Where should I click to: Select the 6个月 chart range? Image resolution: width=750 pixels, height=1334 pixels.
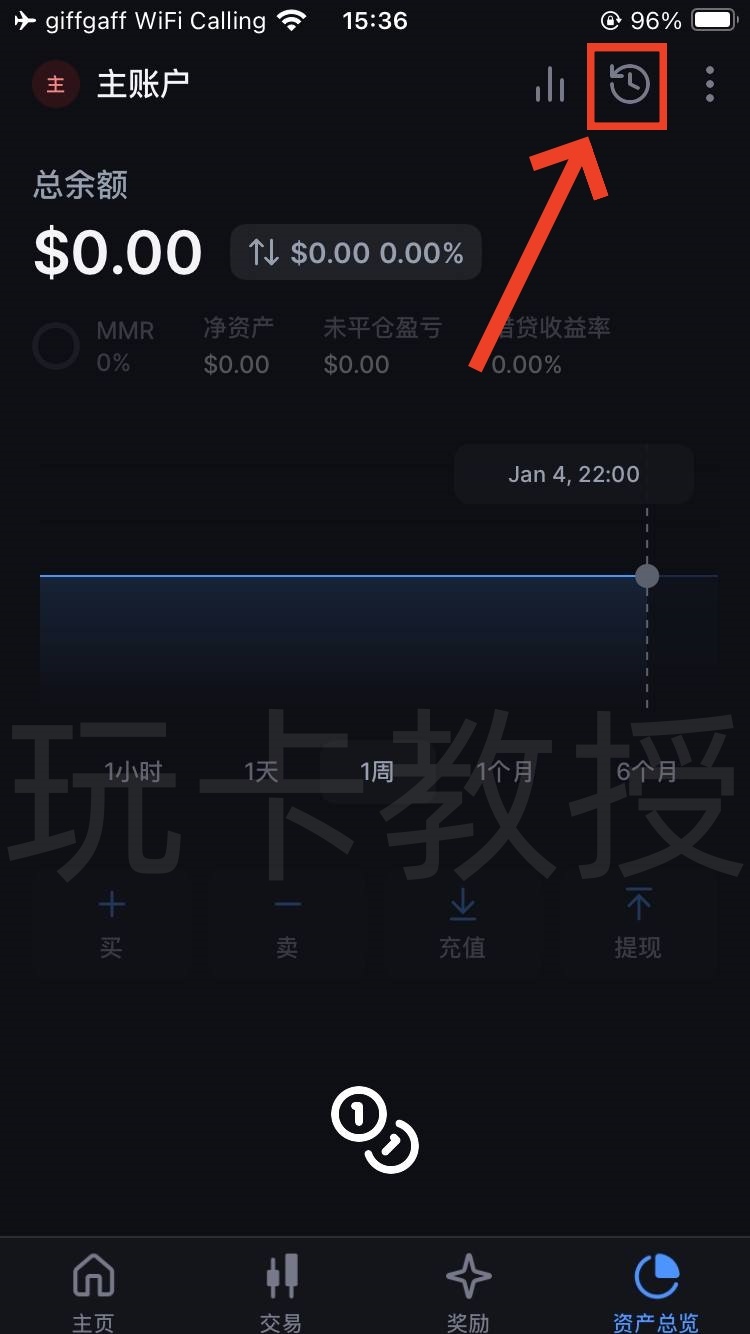click(646, 771)
